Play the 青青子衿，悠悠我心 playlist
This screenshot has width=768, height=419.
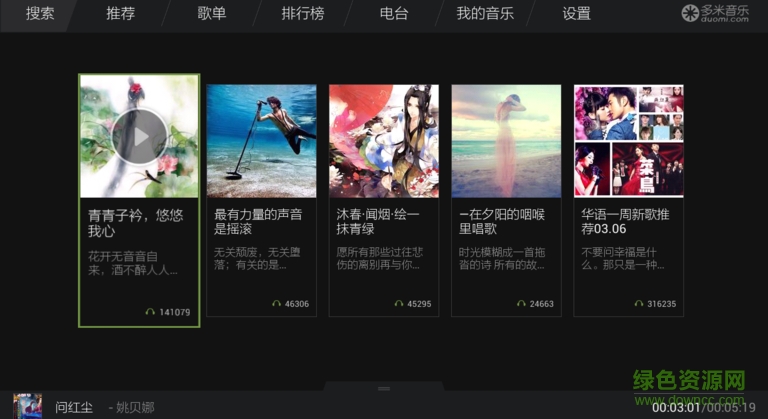(x=139, y=136)
